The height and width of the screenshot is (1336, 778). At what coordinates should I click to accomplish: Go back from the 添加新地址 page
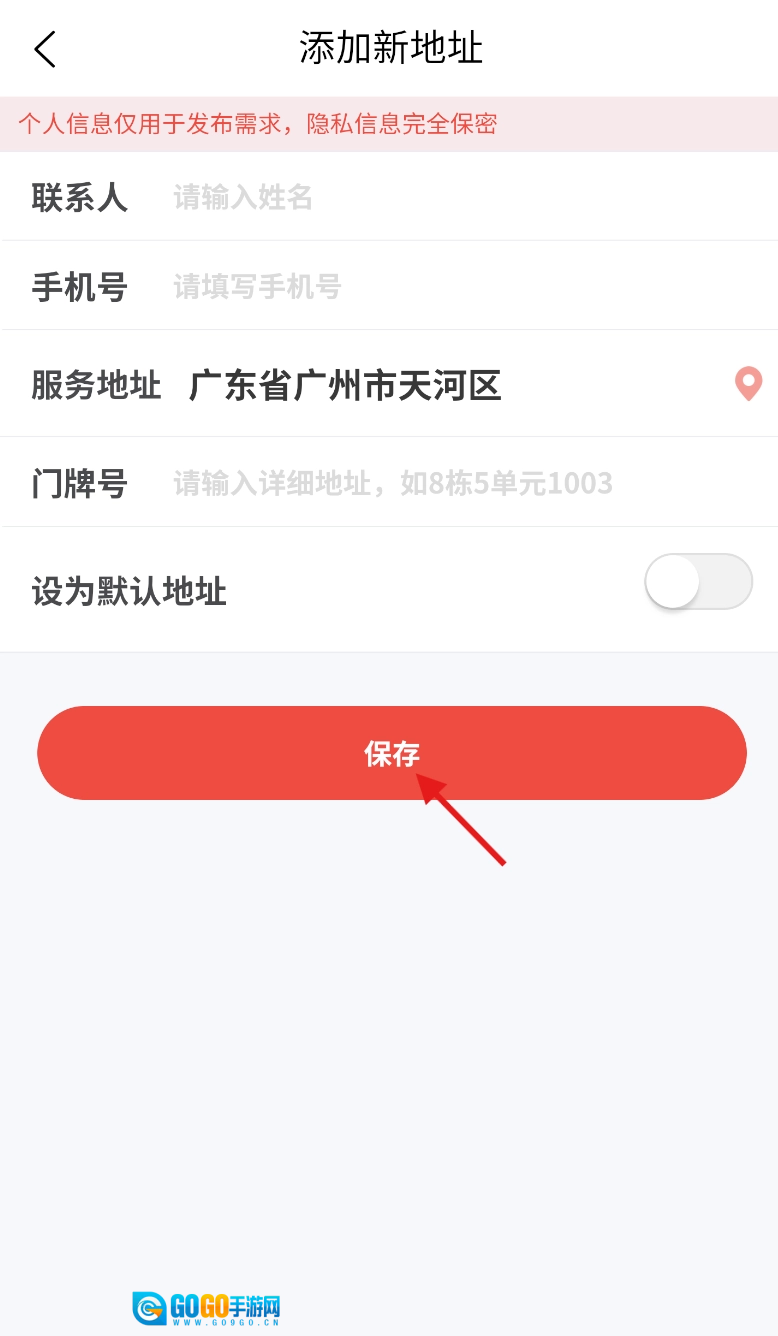click(45, 49)
